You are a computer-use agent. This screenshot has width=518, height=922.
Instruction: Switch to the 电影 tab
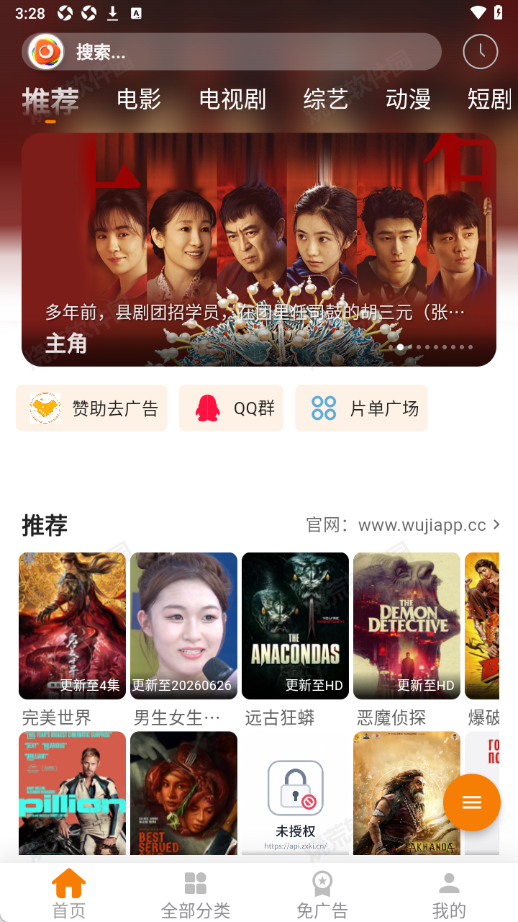[139, 99]
